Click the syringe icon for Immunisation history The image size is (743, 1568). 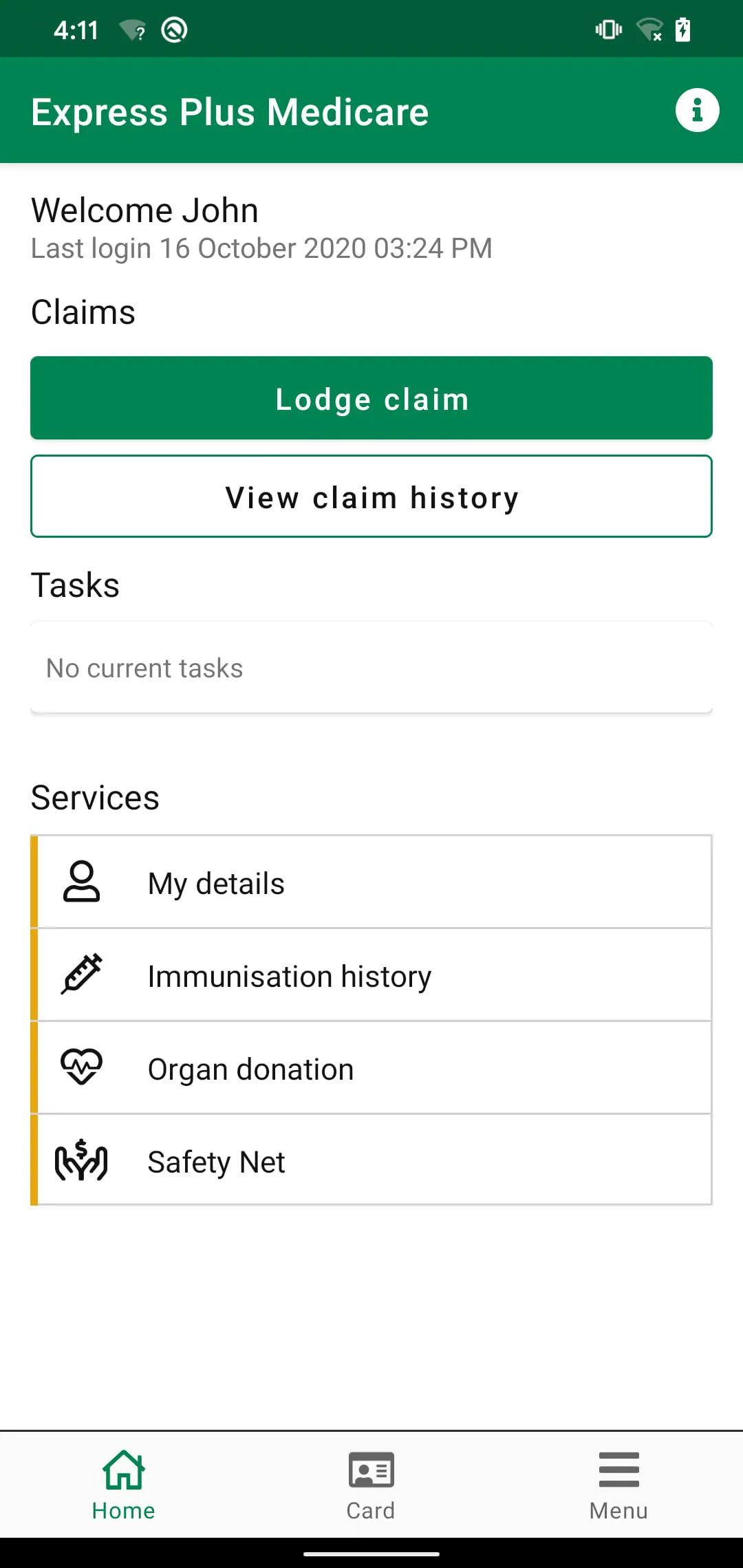(x=81, y=974)
